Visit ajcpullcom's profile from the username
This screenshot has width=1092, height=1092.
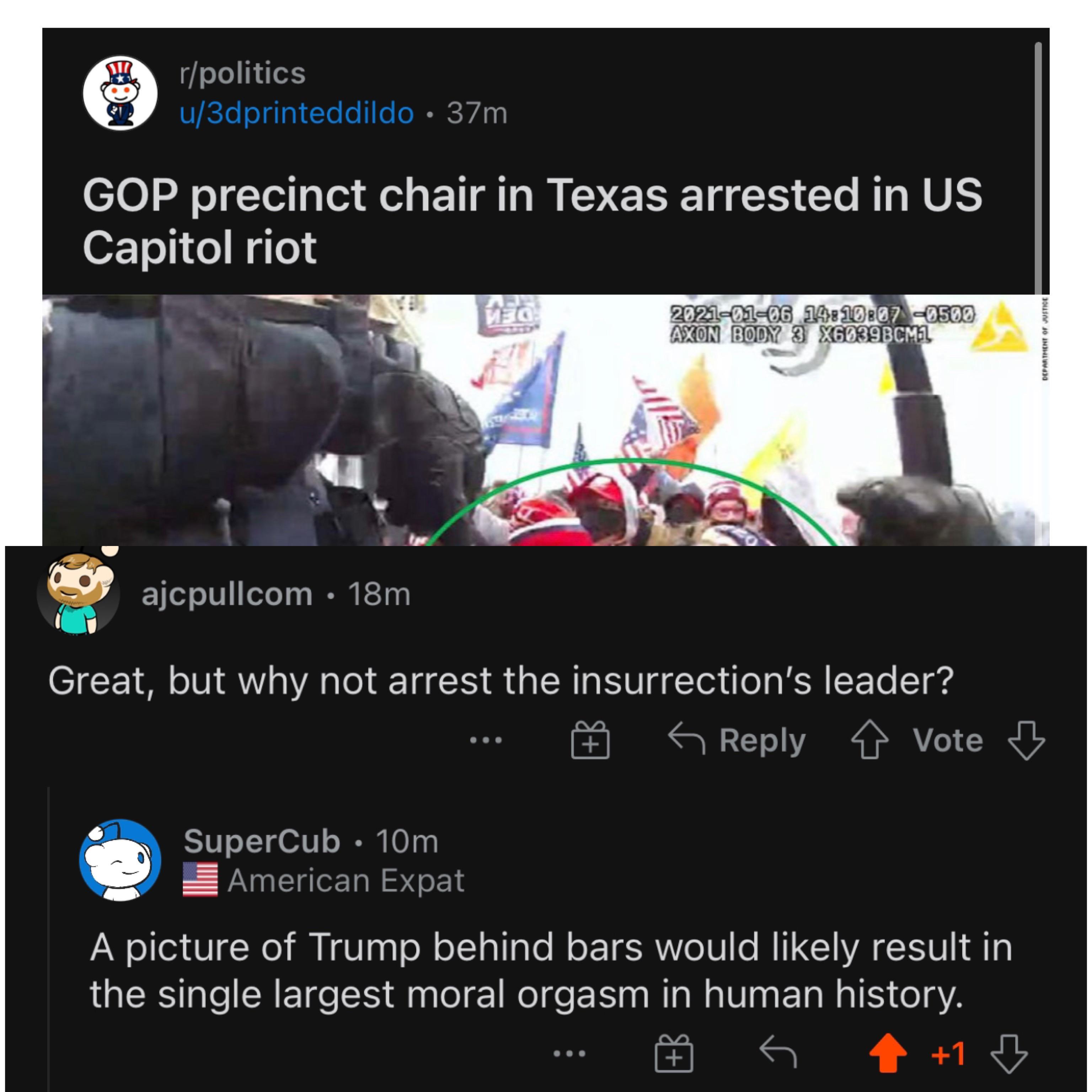pyautogui.click(x=227, y=594)
